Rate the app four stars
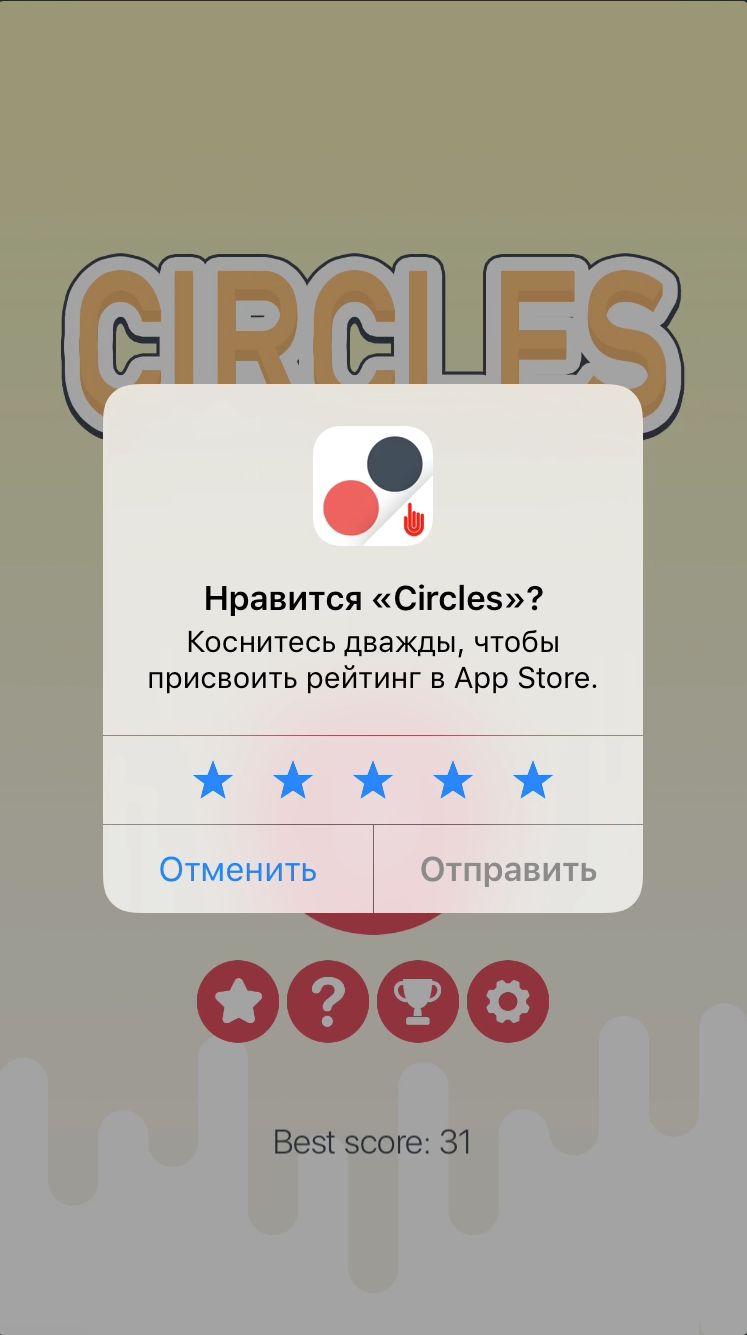Image resolution: width=747 pixels, height=1335 pixels. [453, 780]
